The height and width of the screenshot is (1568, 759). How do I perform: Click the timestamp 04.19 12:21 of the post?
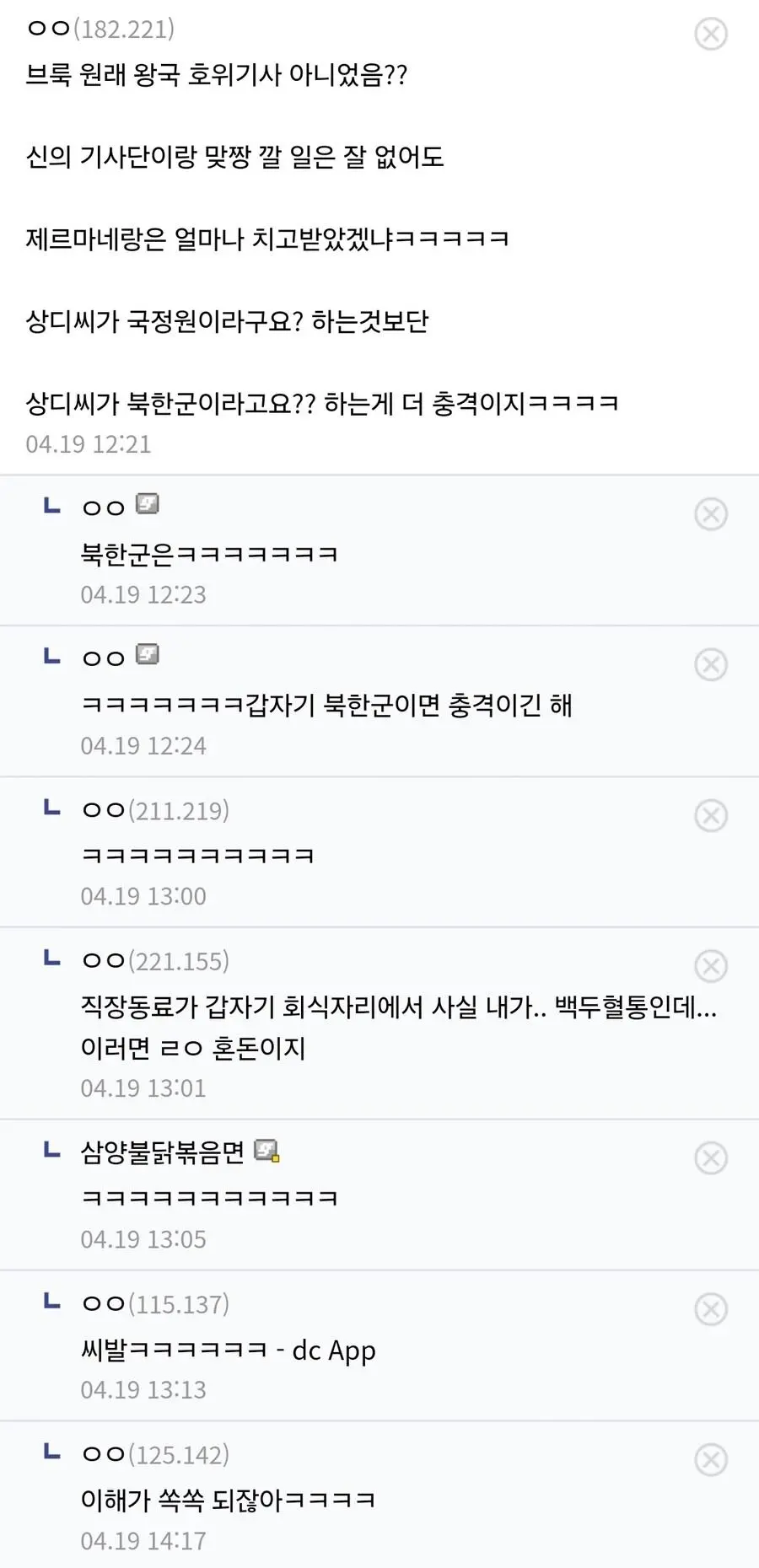(89, 443)
